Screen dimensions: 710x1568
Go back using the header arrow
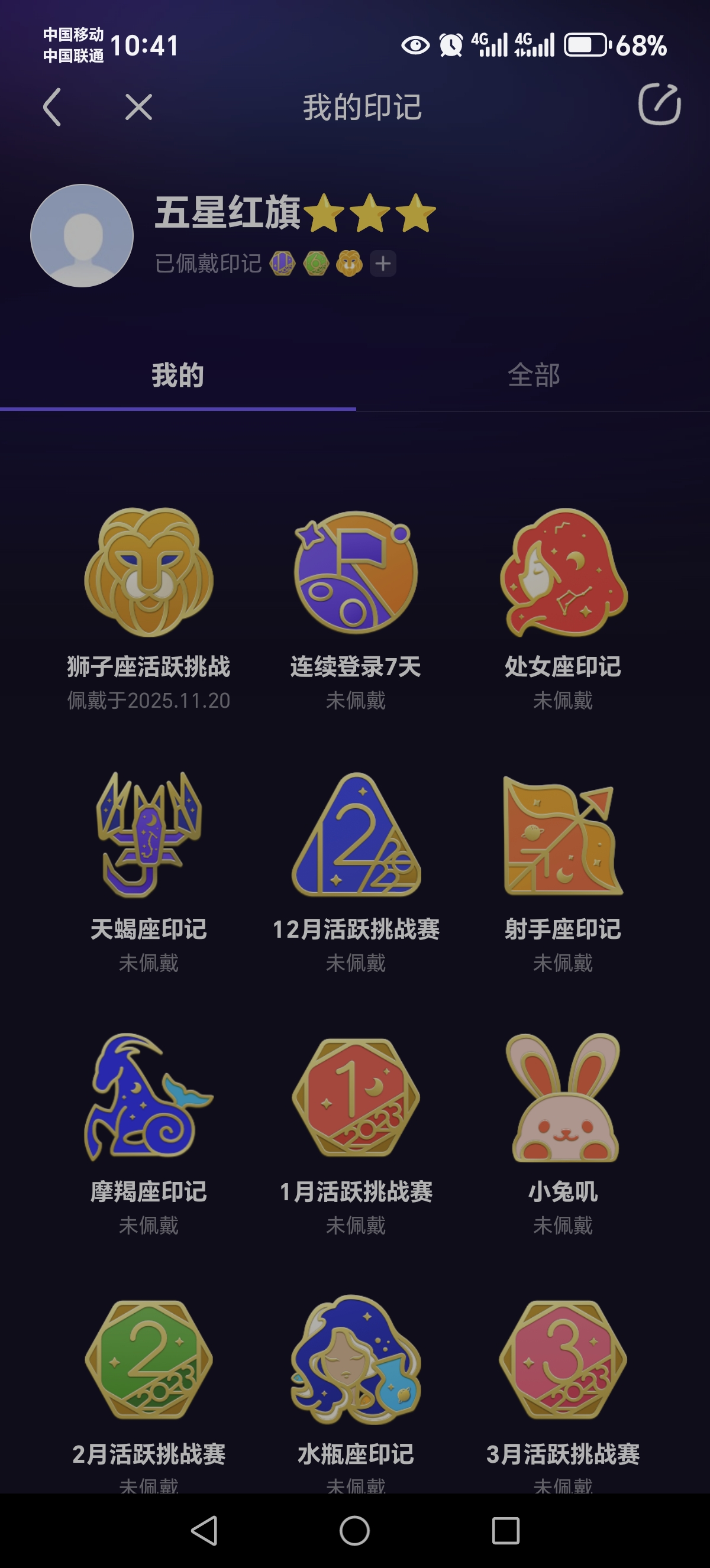(53, 107)
